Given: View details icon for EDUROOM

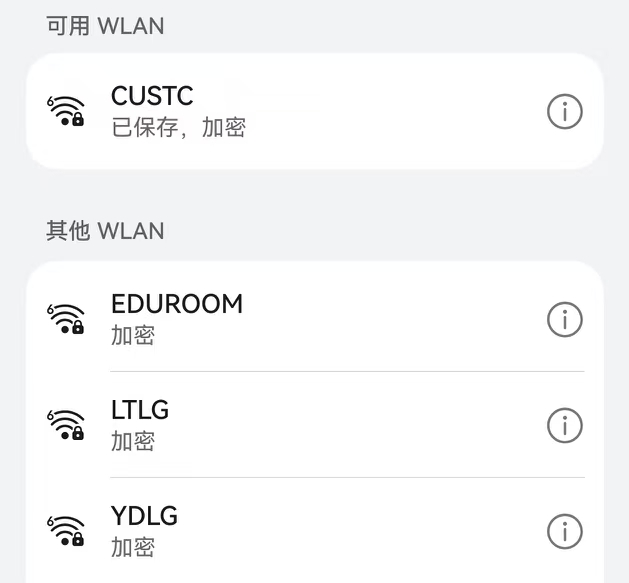Looking at the screenshot, I should (x=565, y=320).
